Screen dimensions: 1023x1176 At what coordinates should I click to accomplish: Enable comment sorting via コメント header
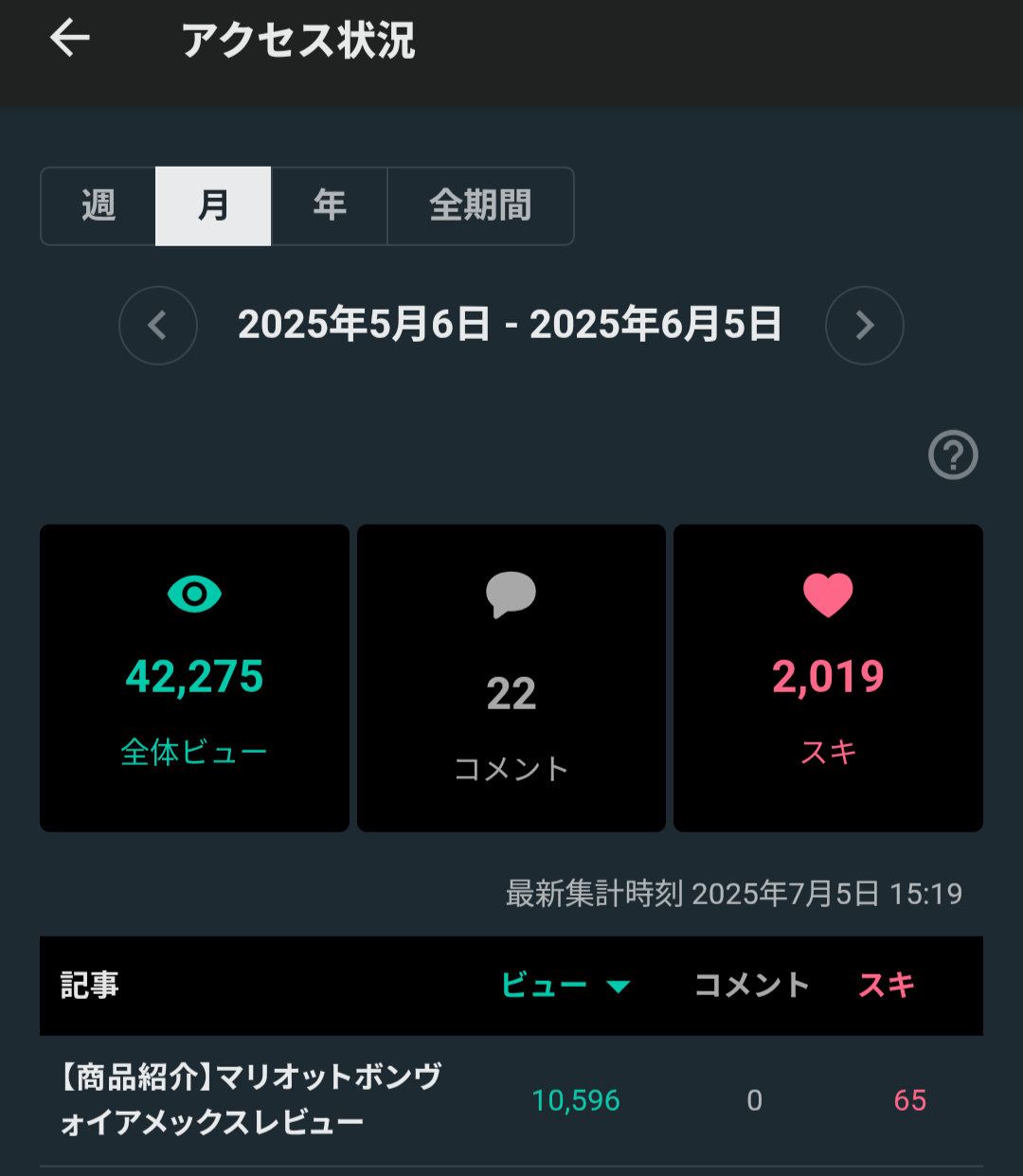coord(749,986)
